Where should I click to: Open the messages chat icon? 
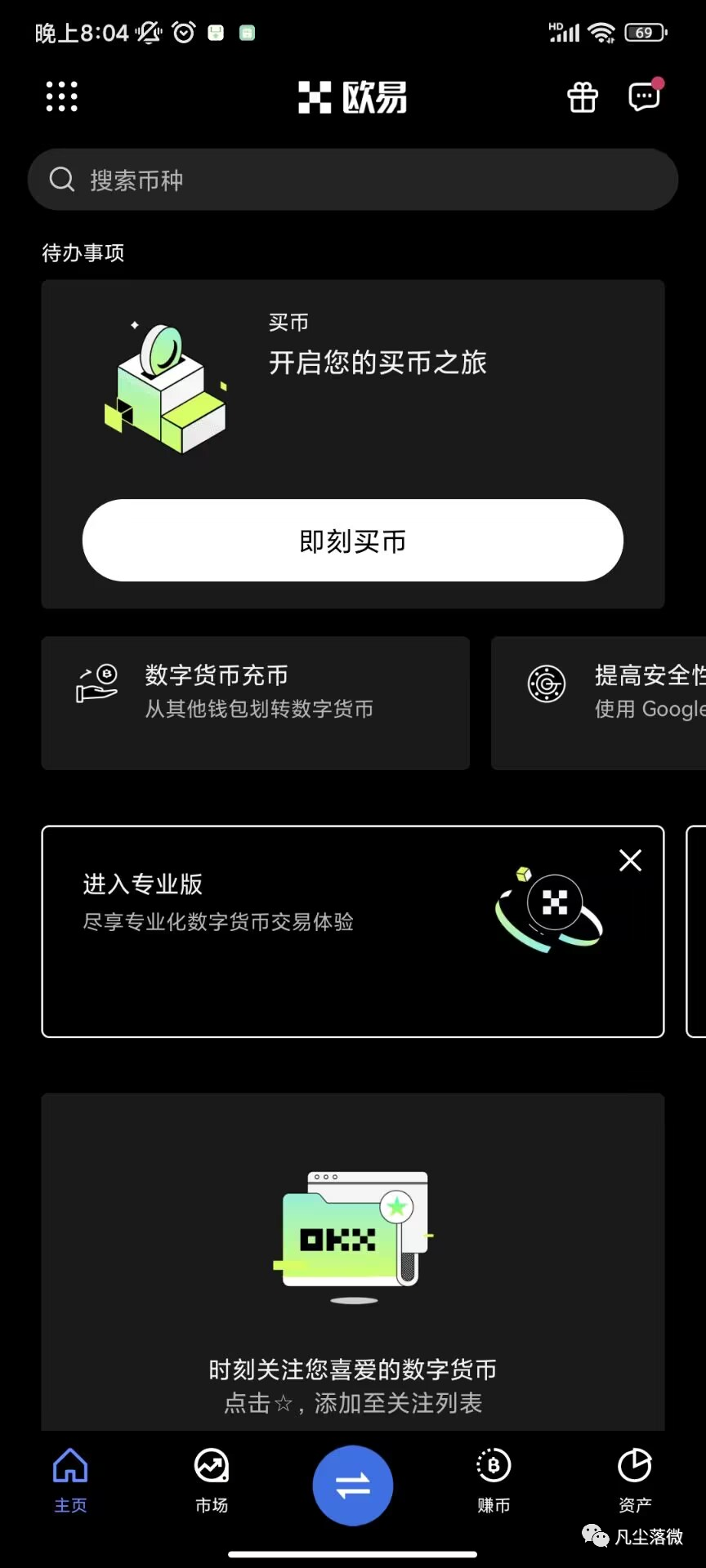[644, 96]
